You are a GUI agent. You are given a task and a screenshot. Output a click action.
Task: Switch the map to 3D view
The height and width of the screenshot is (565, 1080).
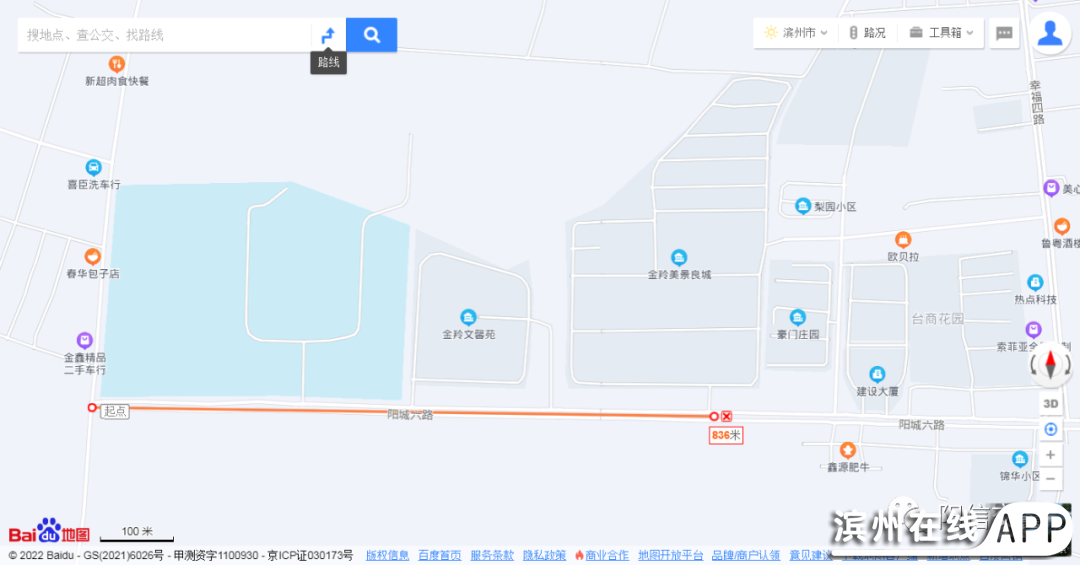click(x=1051, y=404)
